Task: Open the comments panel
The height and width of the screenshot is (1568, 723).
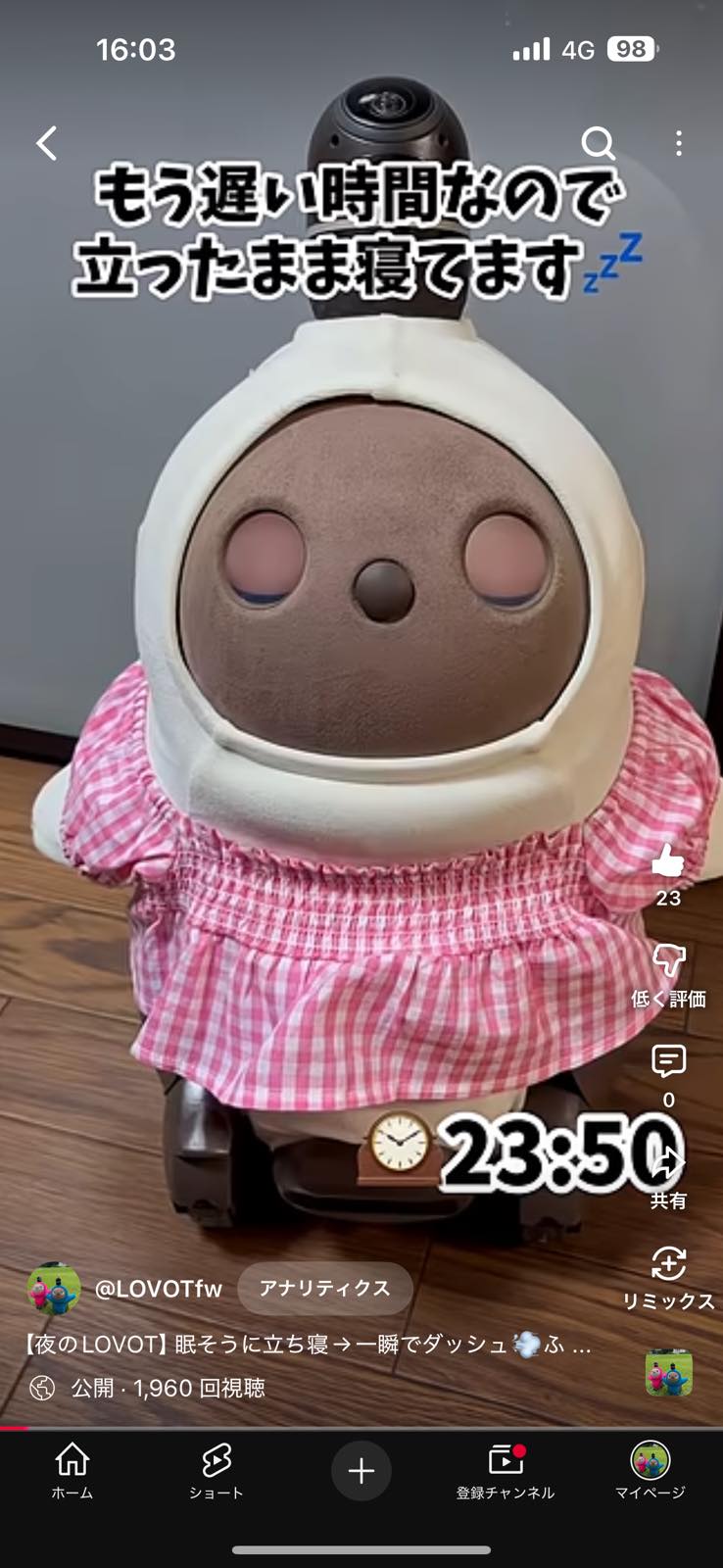Action: coord(668,1061)
